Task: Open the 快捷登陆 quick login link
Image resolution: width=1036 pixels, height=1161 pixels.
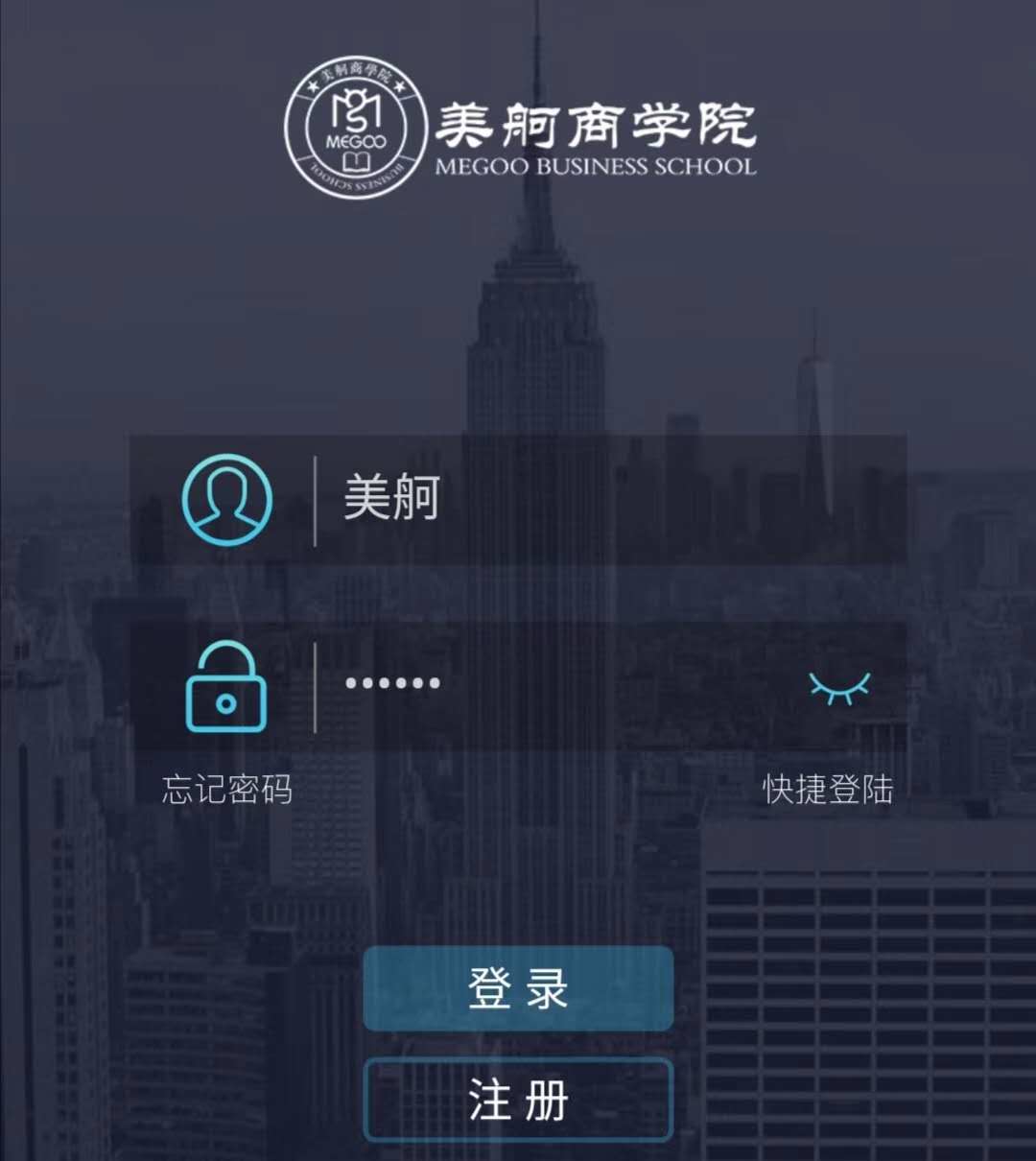Action: (827, 790)
